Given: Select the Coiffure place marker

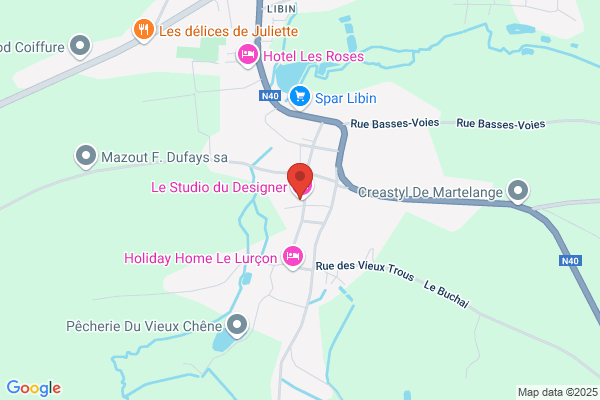Looking at the screenshot, I should [x=80, y=47].
